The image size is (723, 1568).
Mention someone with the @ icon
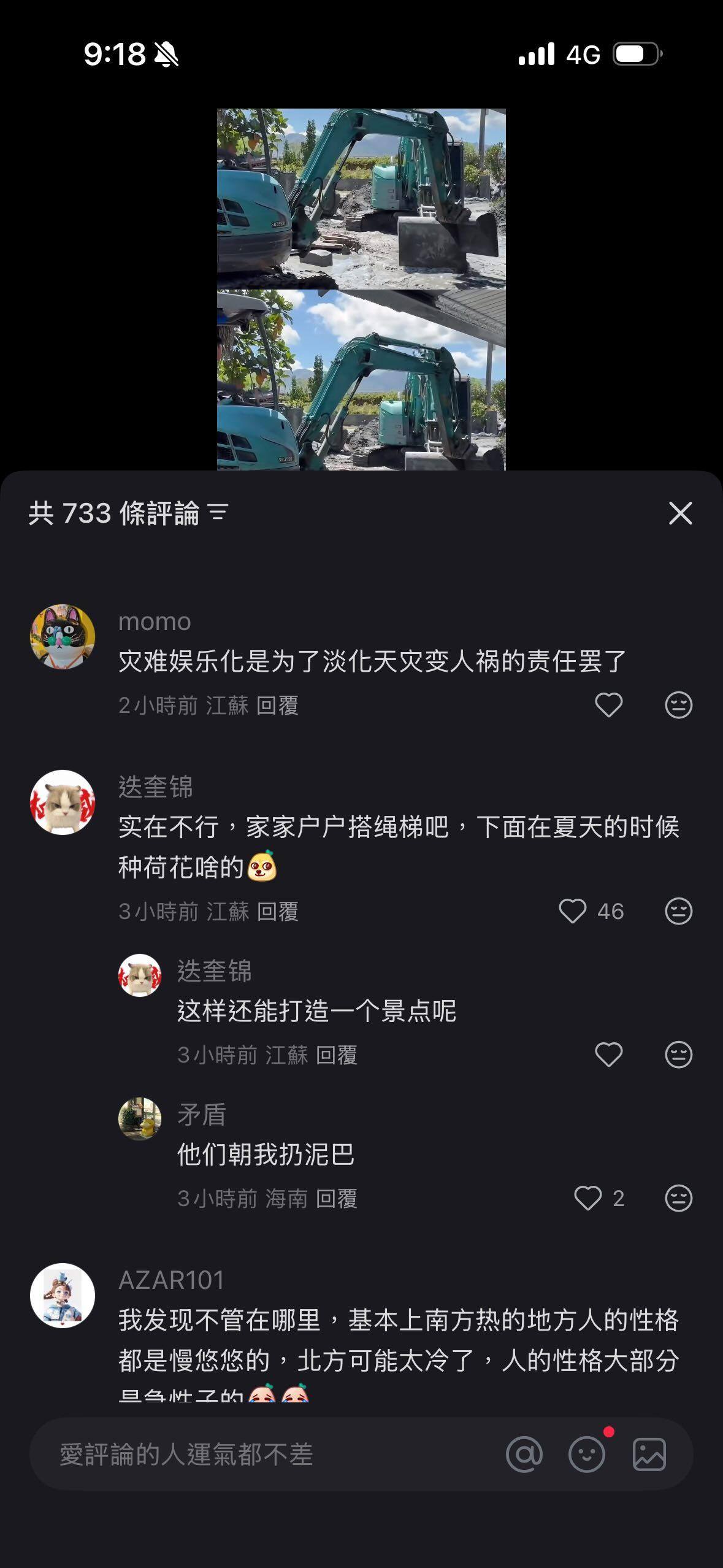point(524,1455)
